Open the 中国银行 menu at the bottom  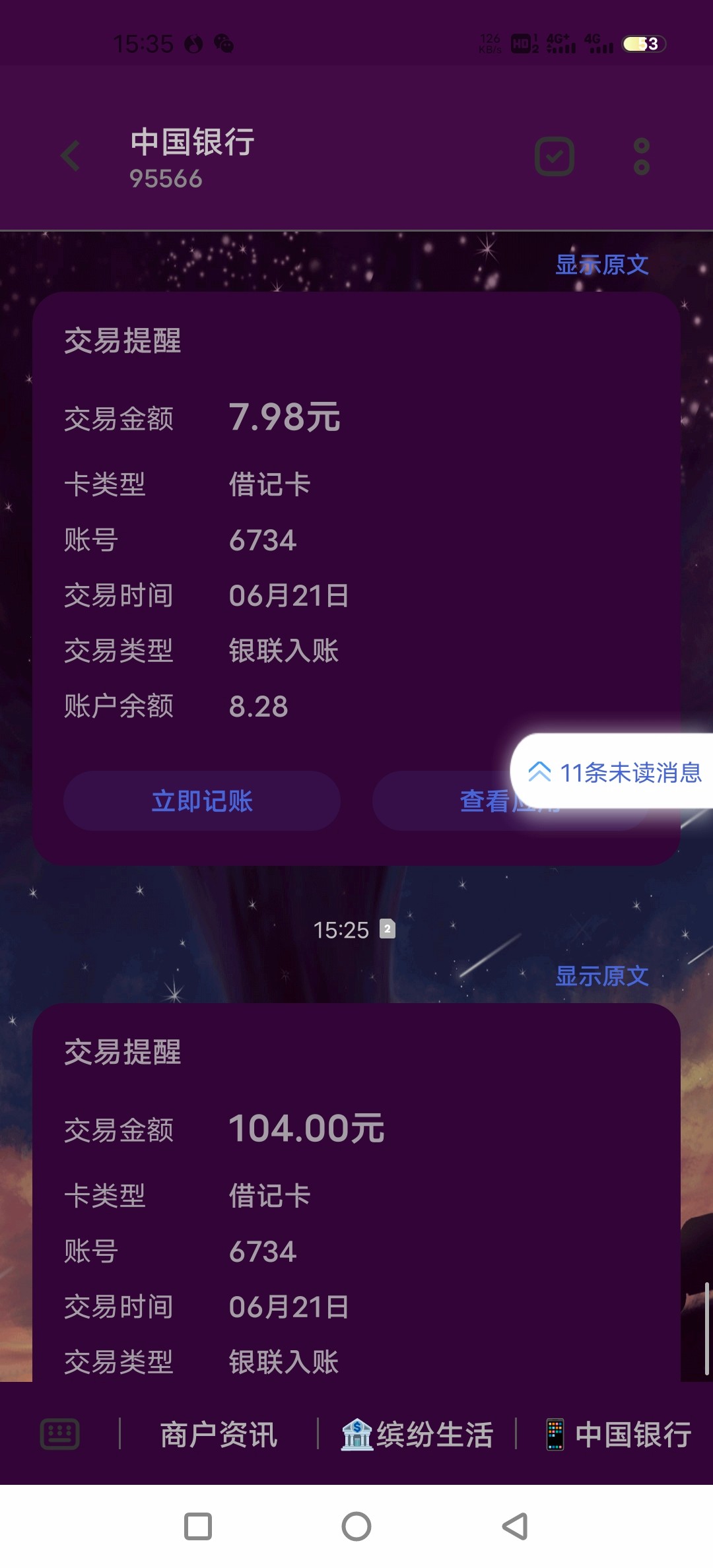point(619,1435)
